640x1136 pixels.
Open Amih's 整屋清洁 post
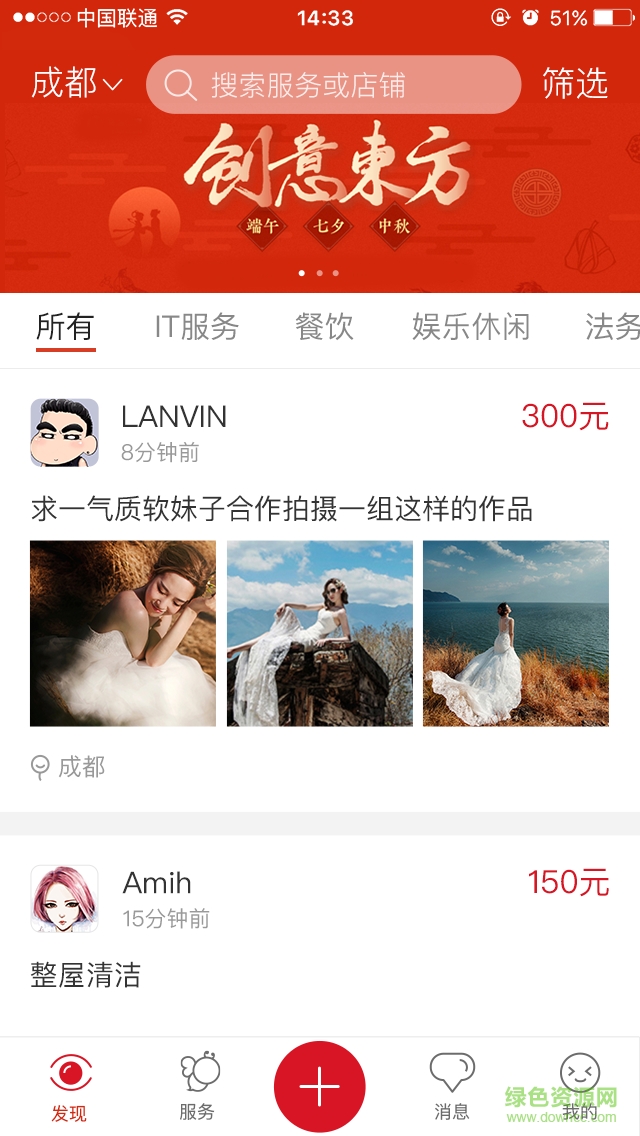click(x=86, y=975)
